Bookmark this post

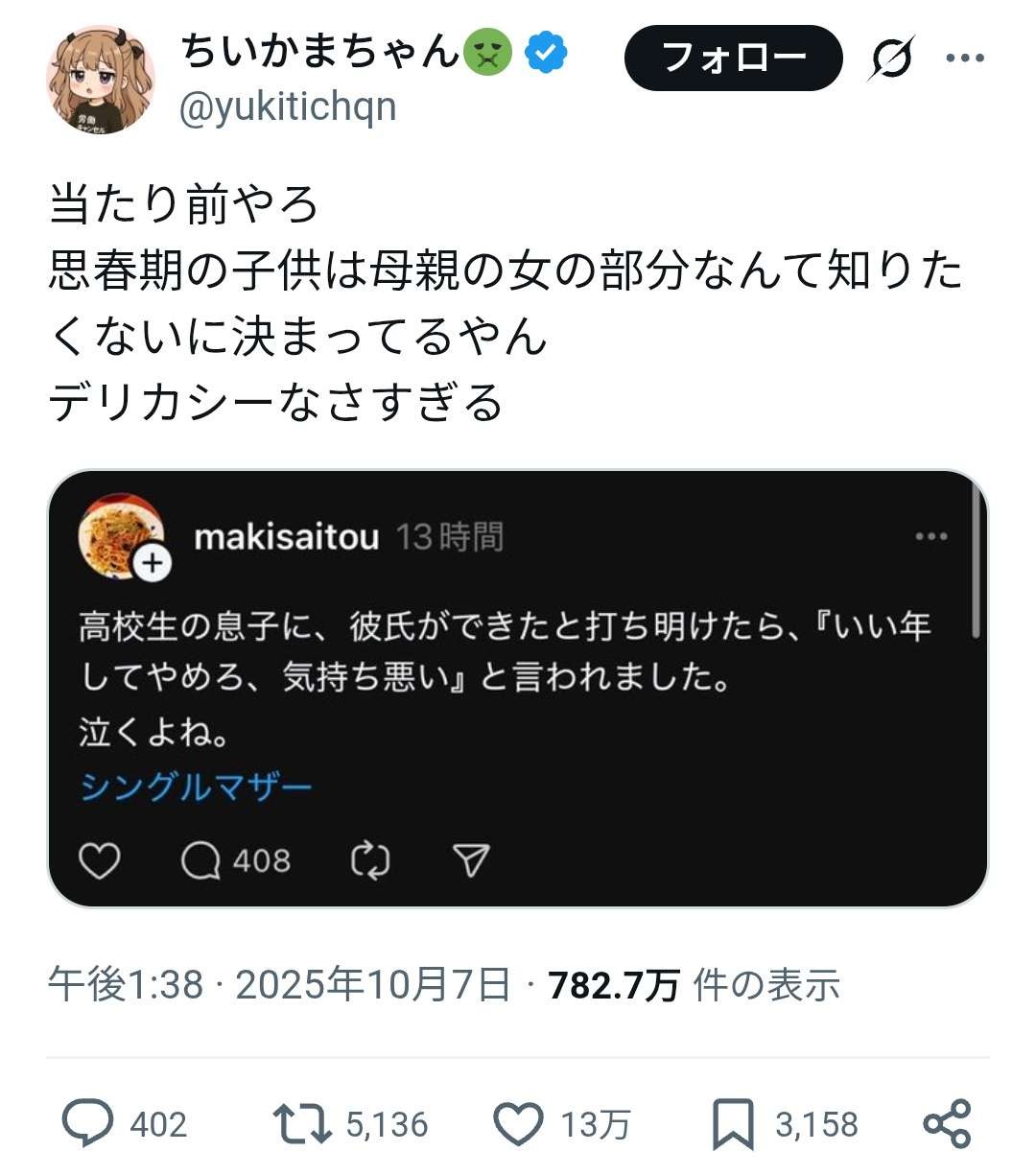pos(733,1124)
